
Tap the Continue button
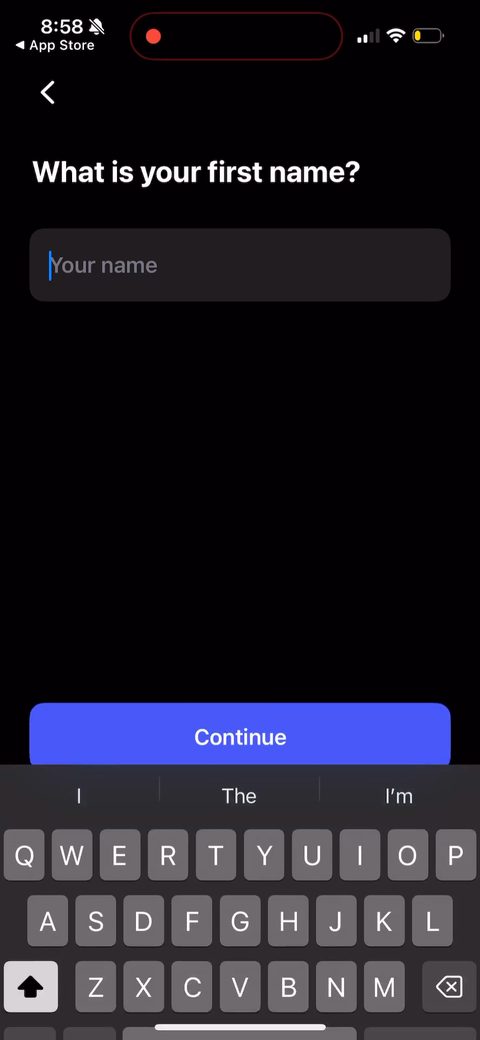pos(240,736)
